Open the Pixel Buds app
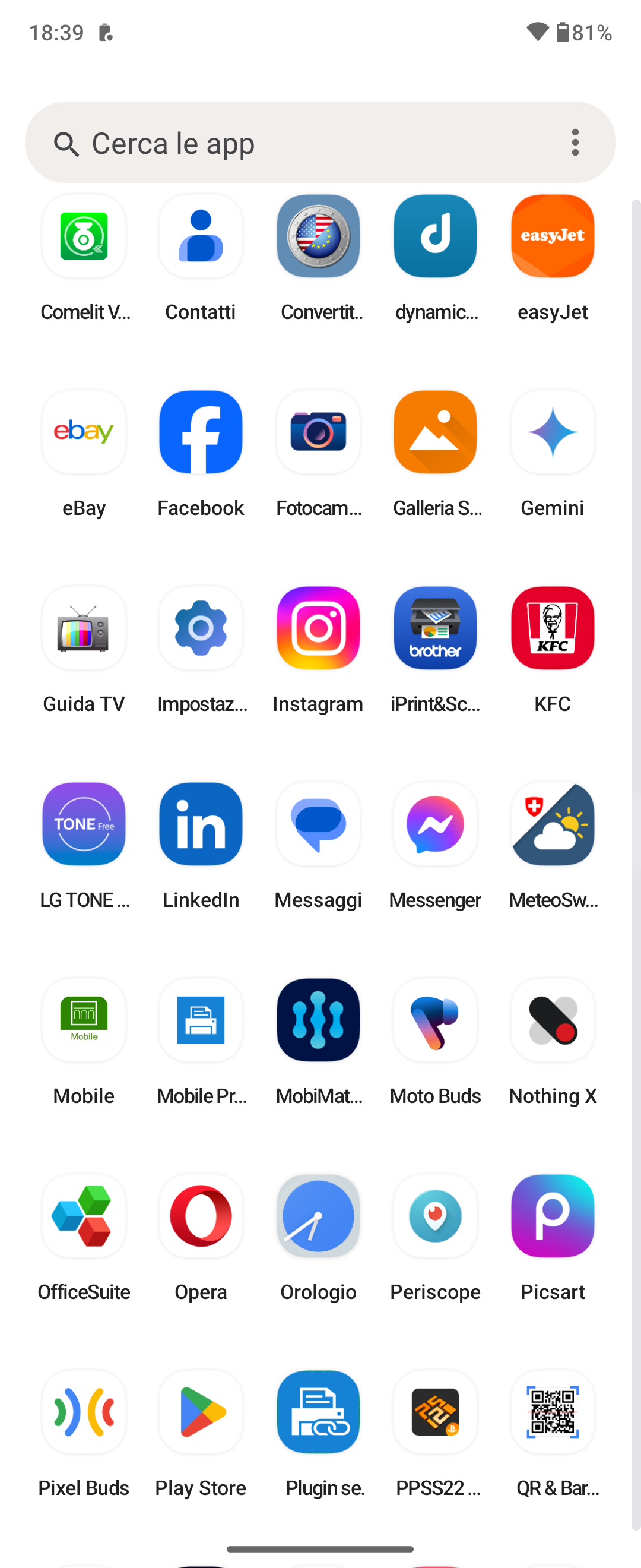641x1568 pixels. pos(84,1413)
